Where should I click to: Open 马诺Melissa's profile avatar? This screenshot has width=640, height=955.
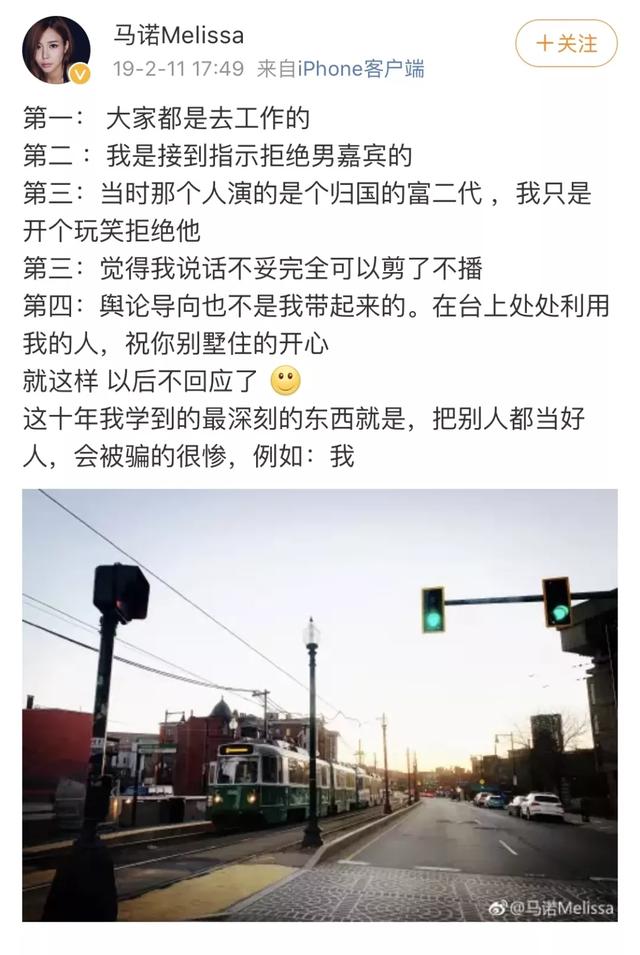pos(57,50)
